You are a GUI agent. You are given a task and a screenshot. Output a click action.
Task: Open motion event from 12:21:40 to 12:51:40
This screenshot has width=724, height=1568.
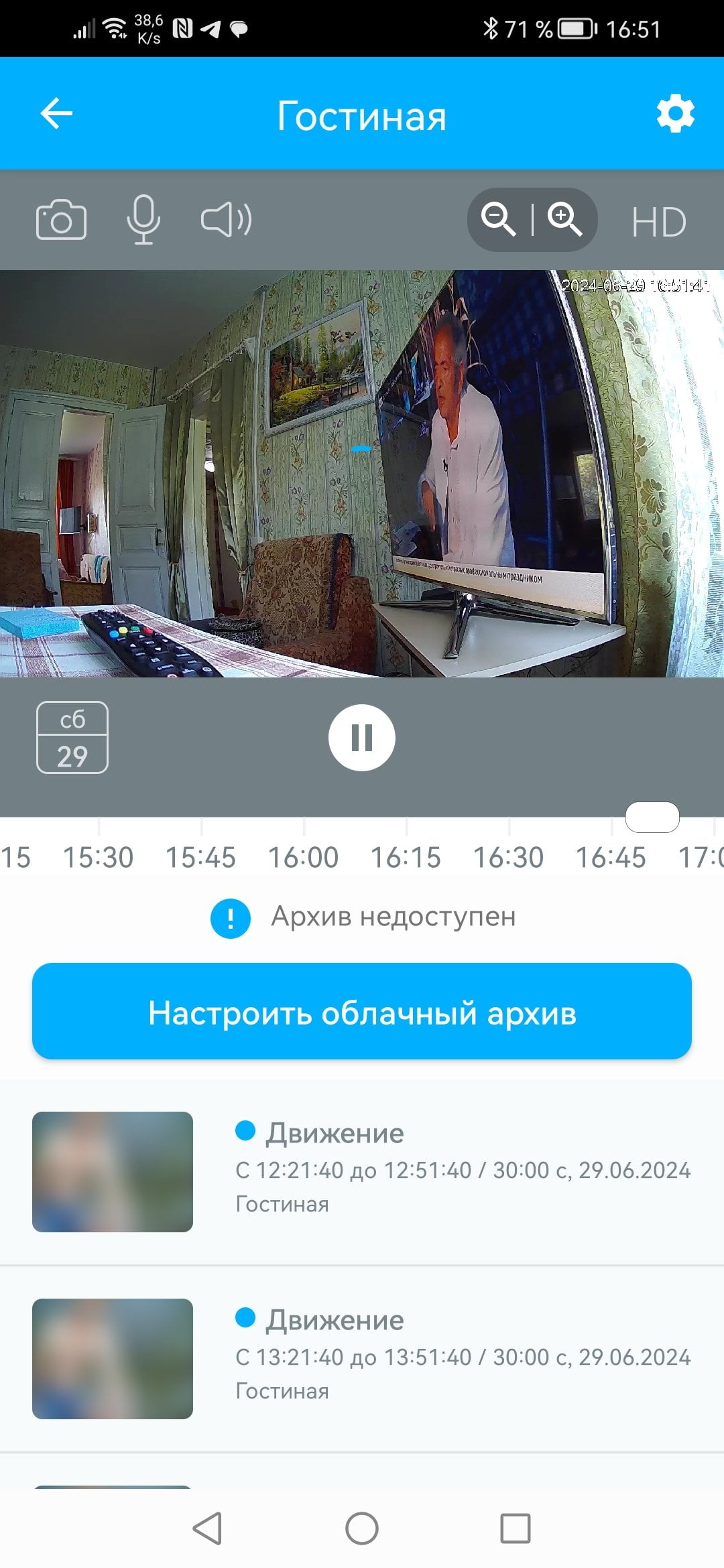tap(362, 1172)
